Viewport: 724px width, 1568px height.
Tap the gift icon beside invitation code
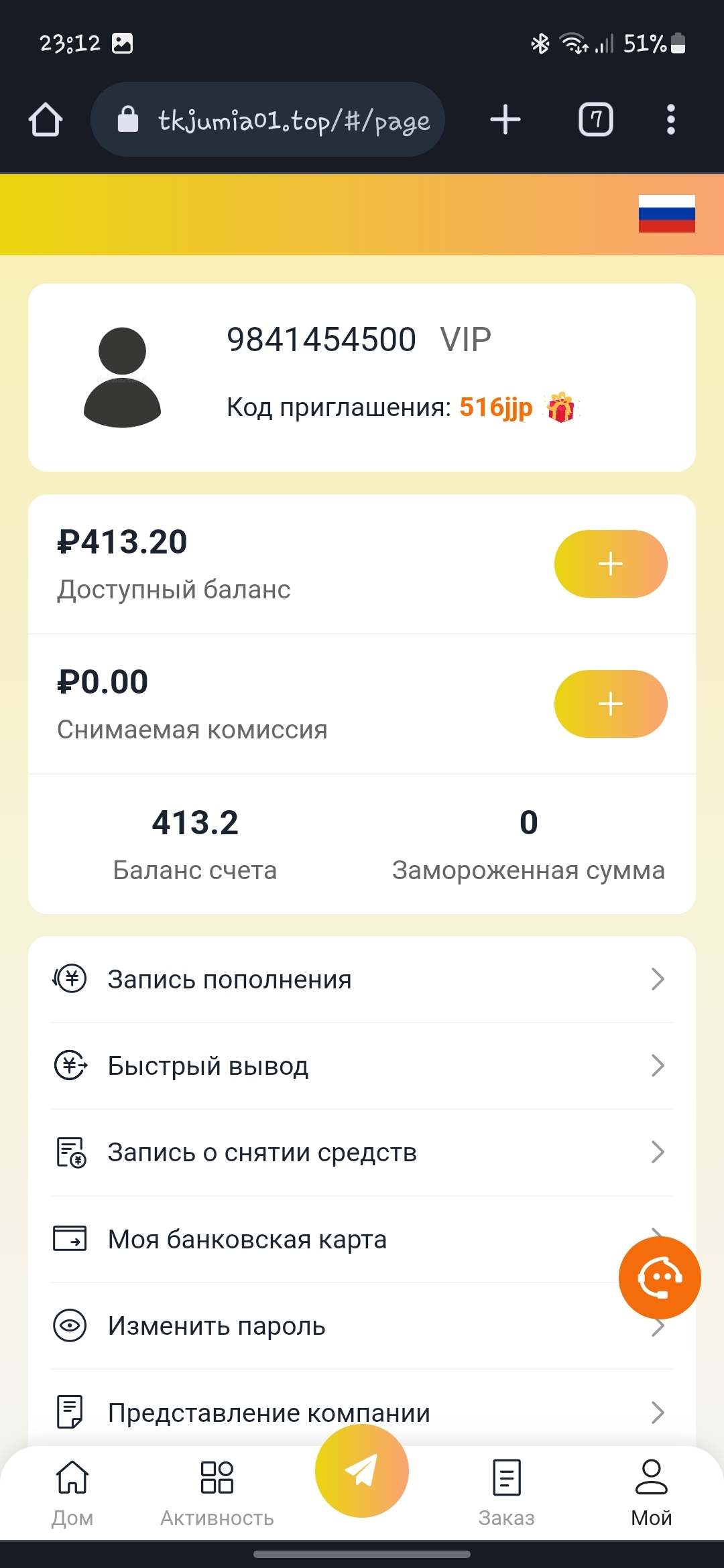coord(560,407)
